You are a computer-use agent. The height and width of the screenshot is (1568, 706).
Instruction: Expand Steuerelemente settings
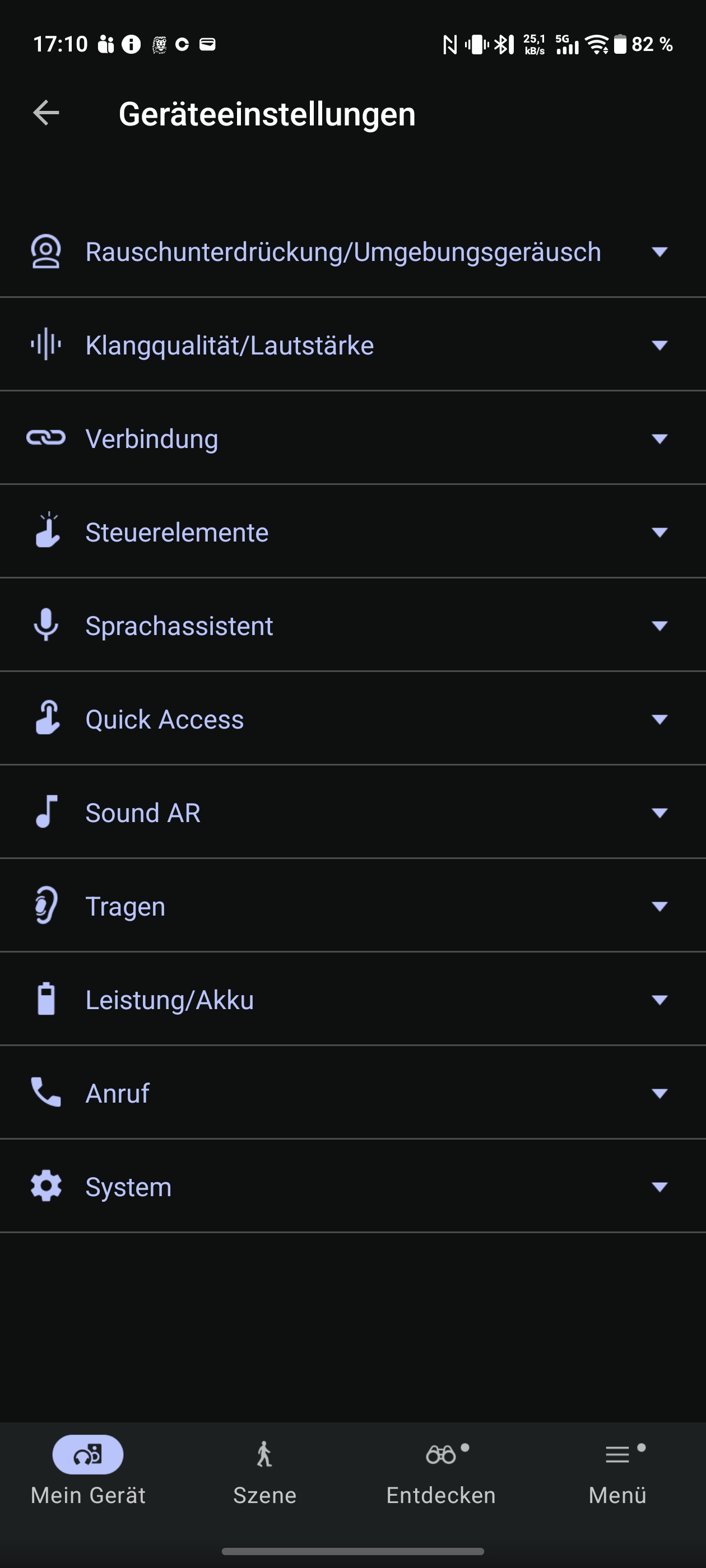tap(352, 533)
